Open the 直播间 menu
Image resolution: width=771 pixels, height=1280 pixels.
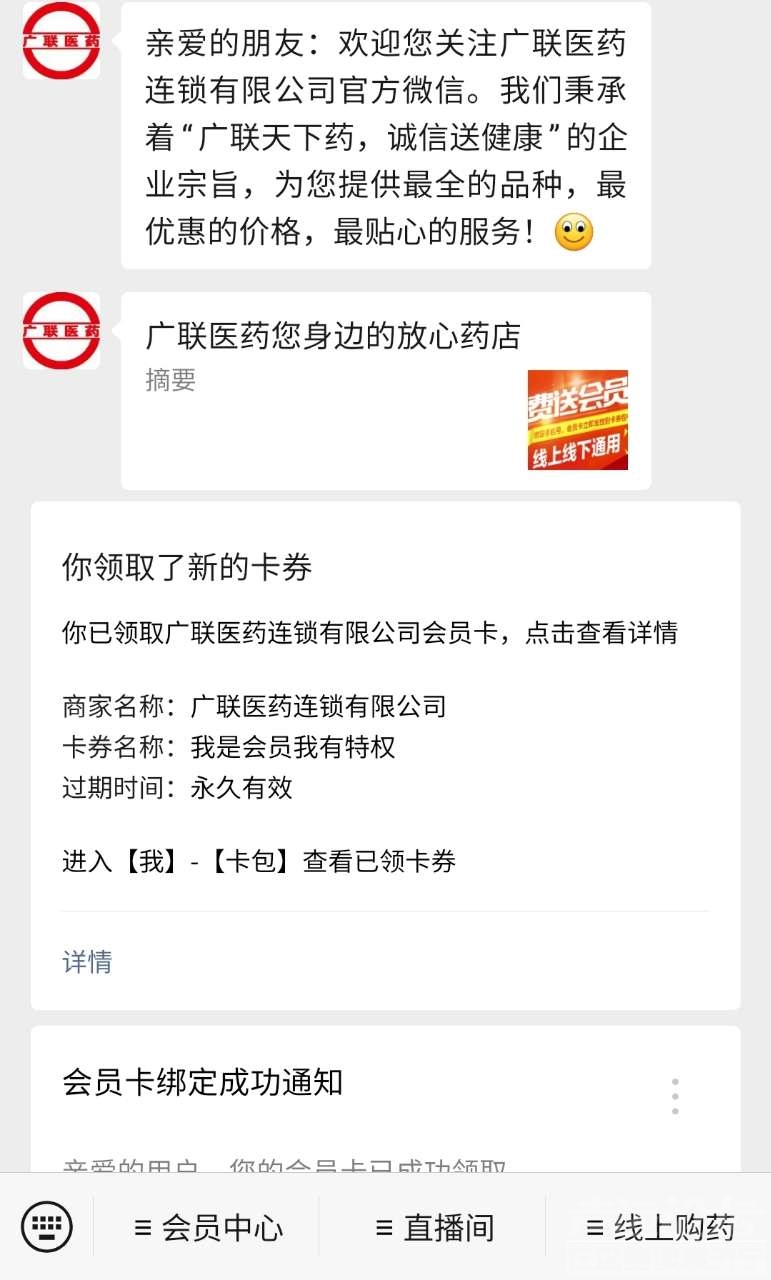434,1228
